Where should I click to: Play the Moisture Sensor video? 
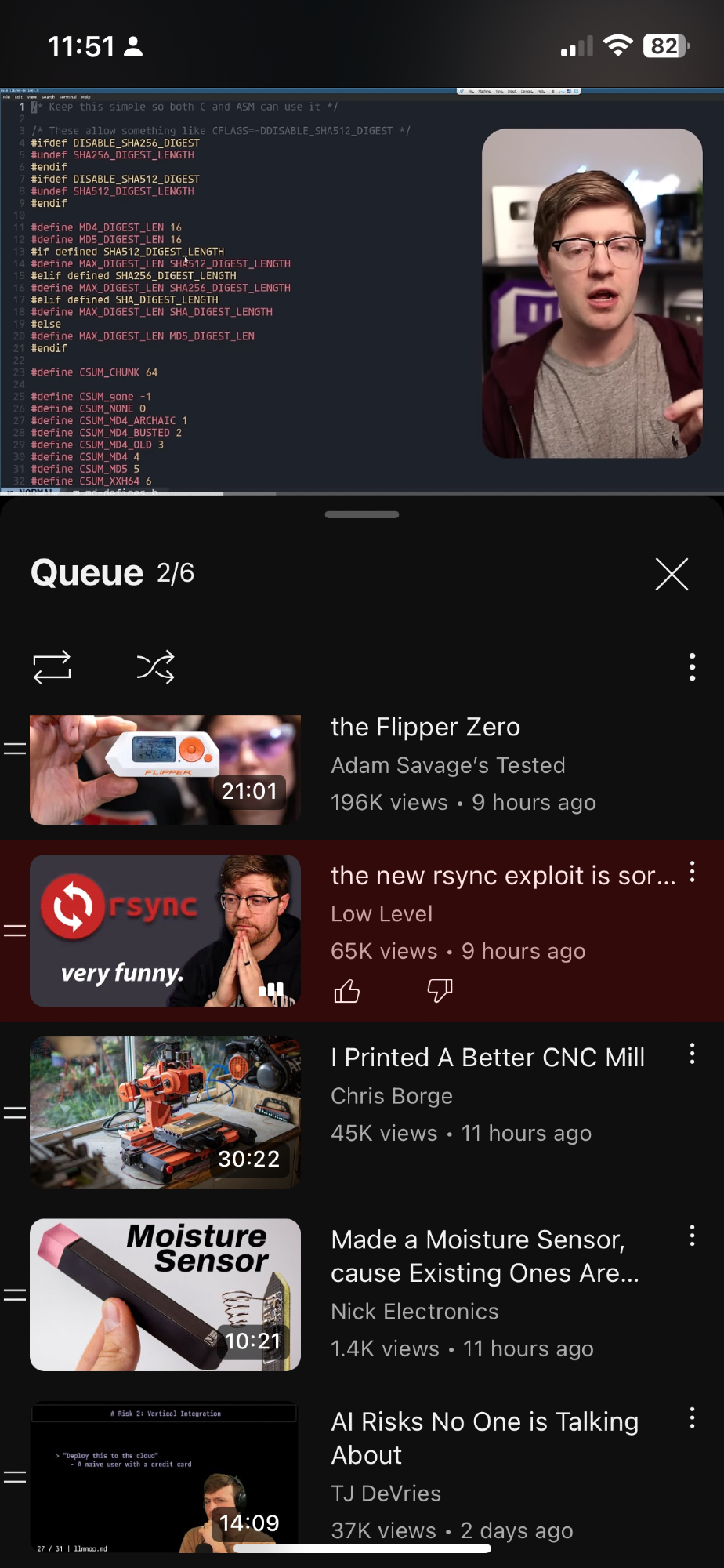click(165, 1294)
